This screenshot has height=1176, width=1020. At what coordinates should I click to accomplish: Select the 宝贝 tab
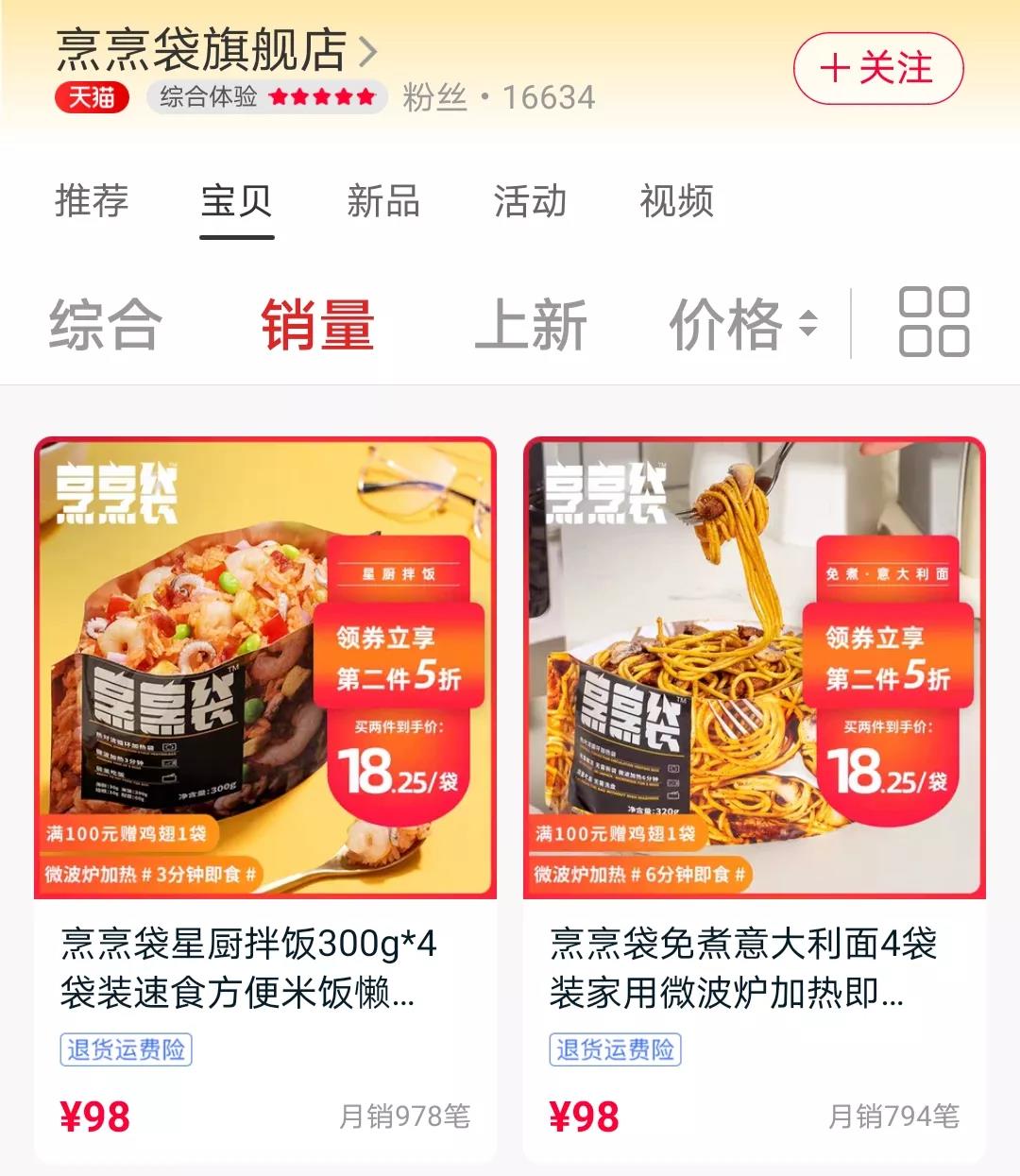236,201
